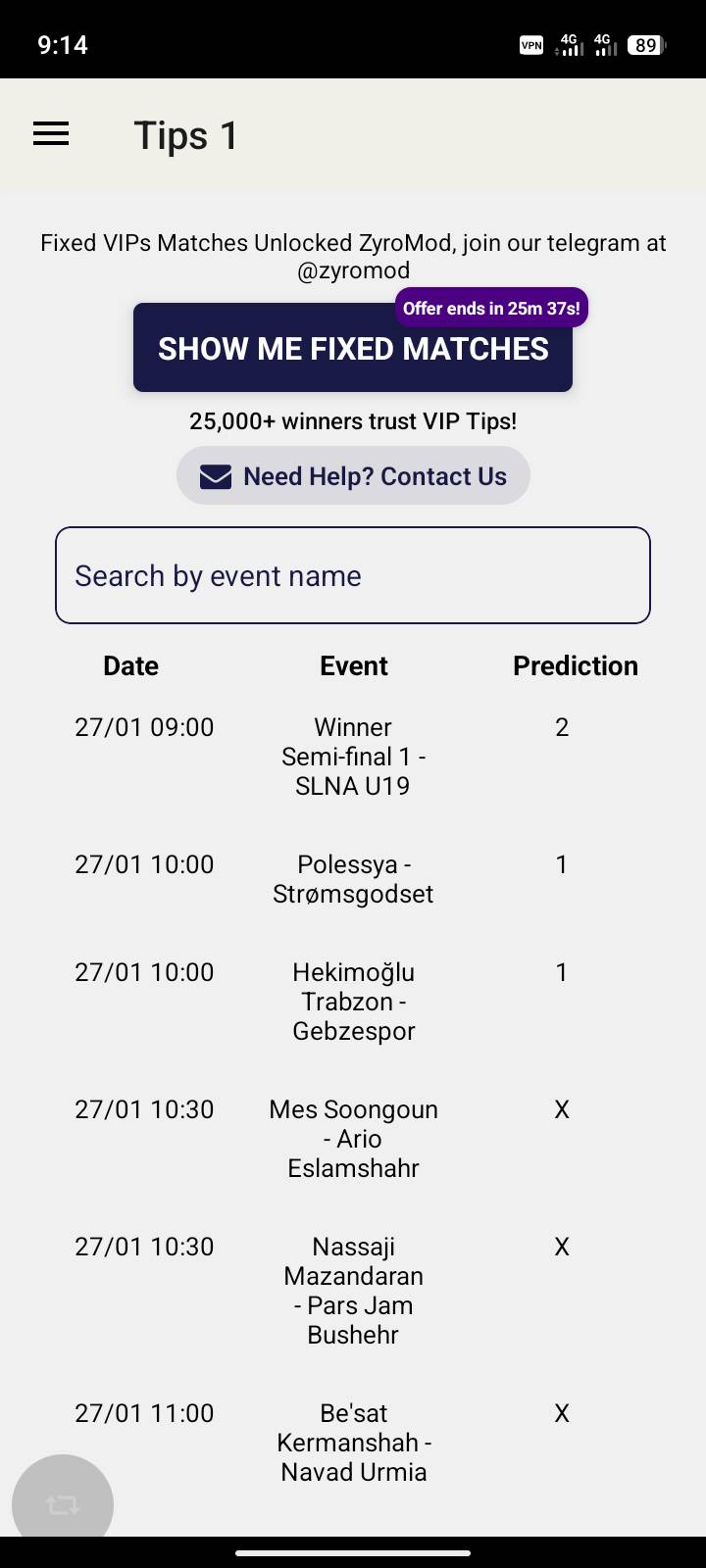Tap SHOW ME FIXED MATCHES button
The width and height of the screenshot is (706, 1568).
353,349
